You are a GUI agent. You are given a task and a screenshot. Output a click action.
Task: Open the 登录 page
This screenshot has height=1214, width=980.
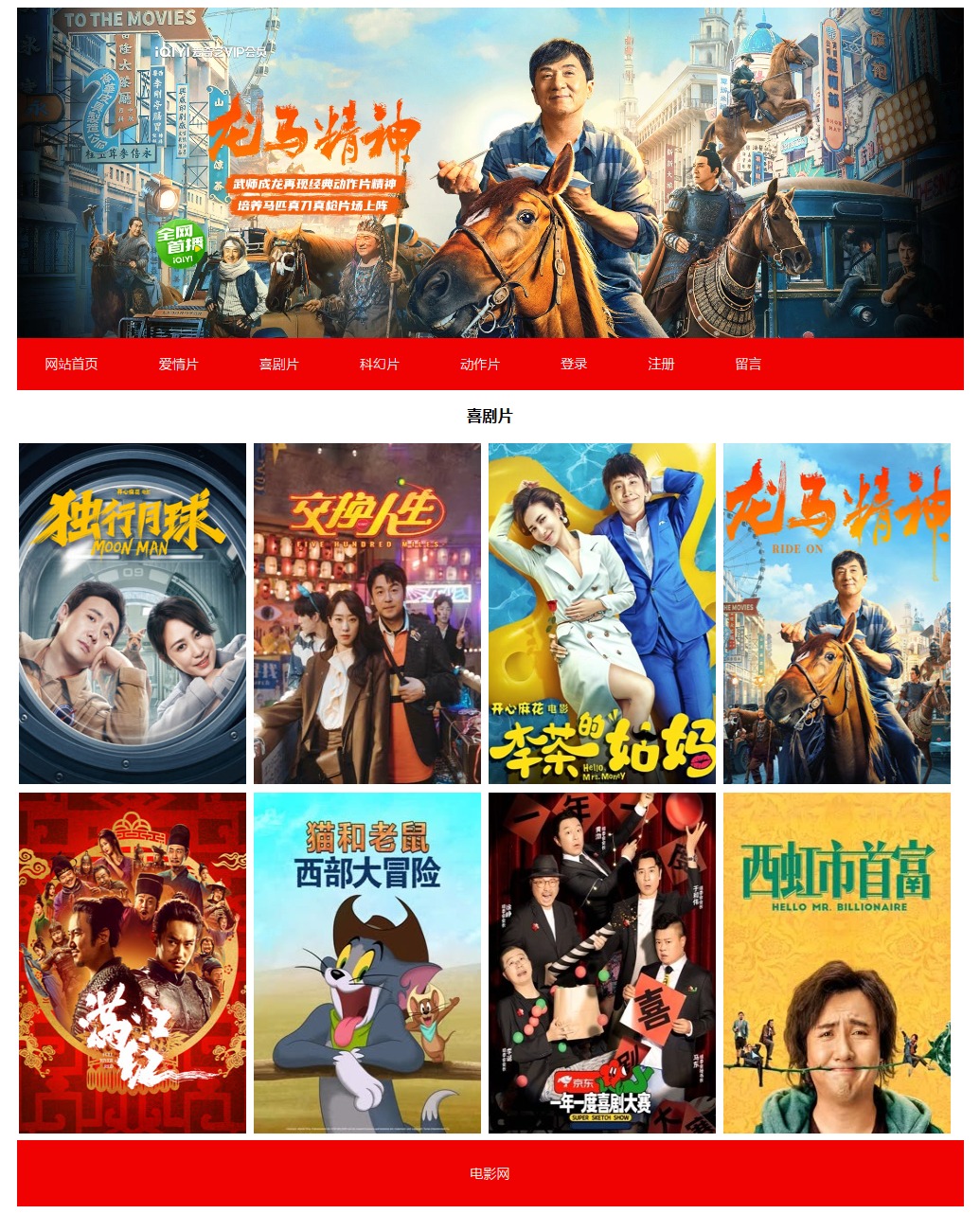coord(574,364)
